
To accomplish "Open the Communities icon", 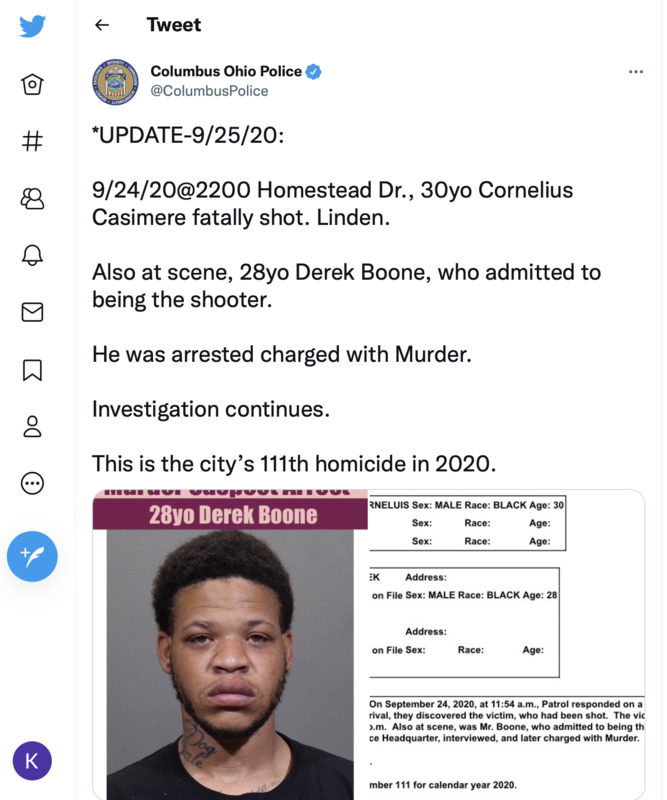I will tap(32, 198).
